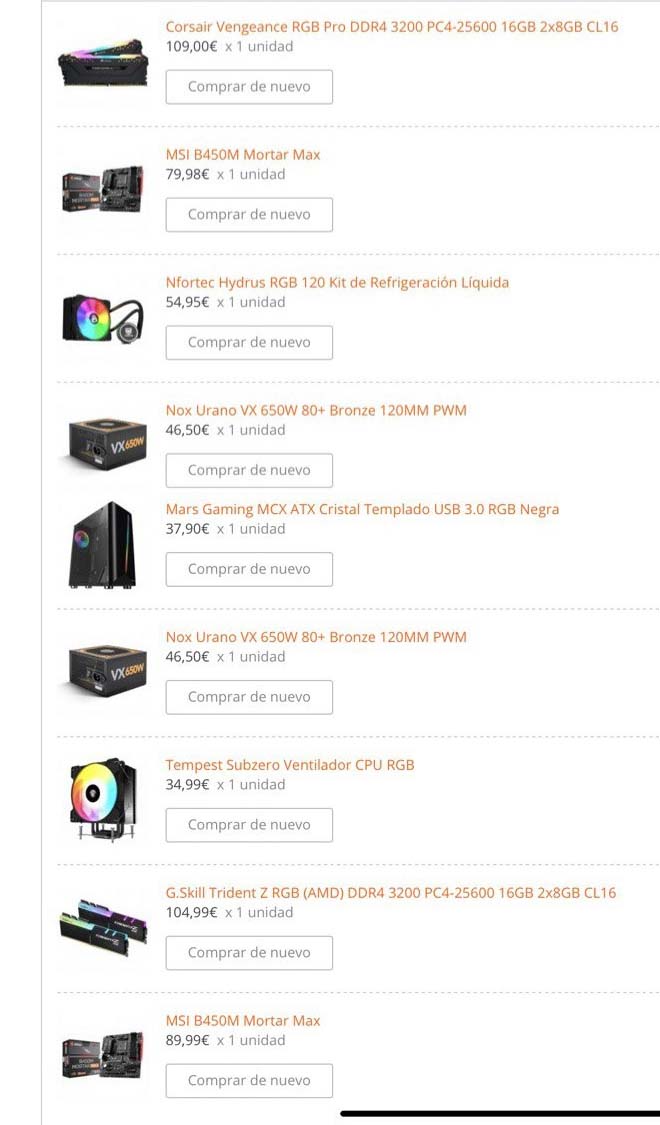Buy the Nfortec Hydrus RGB 120 kit again
Screen dimensions: 660x1125
(249, 342)
